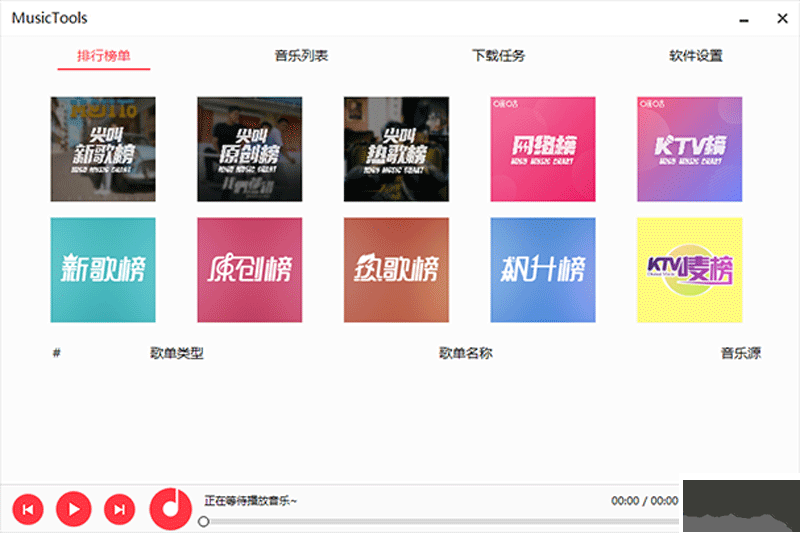Open the purple KTV榜 chart tile
The height and width of the screenshot is (533, 800).
pos(690,149)
